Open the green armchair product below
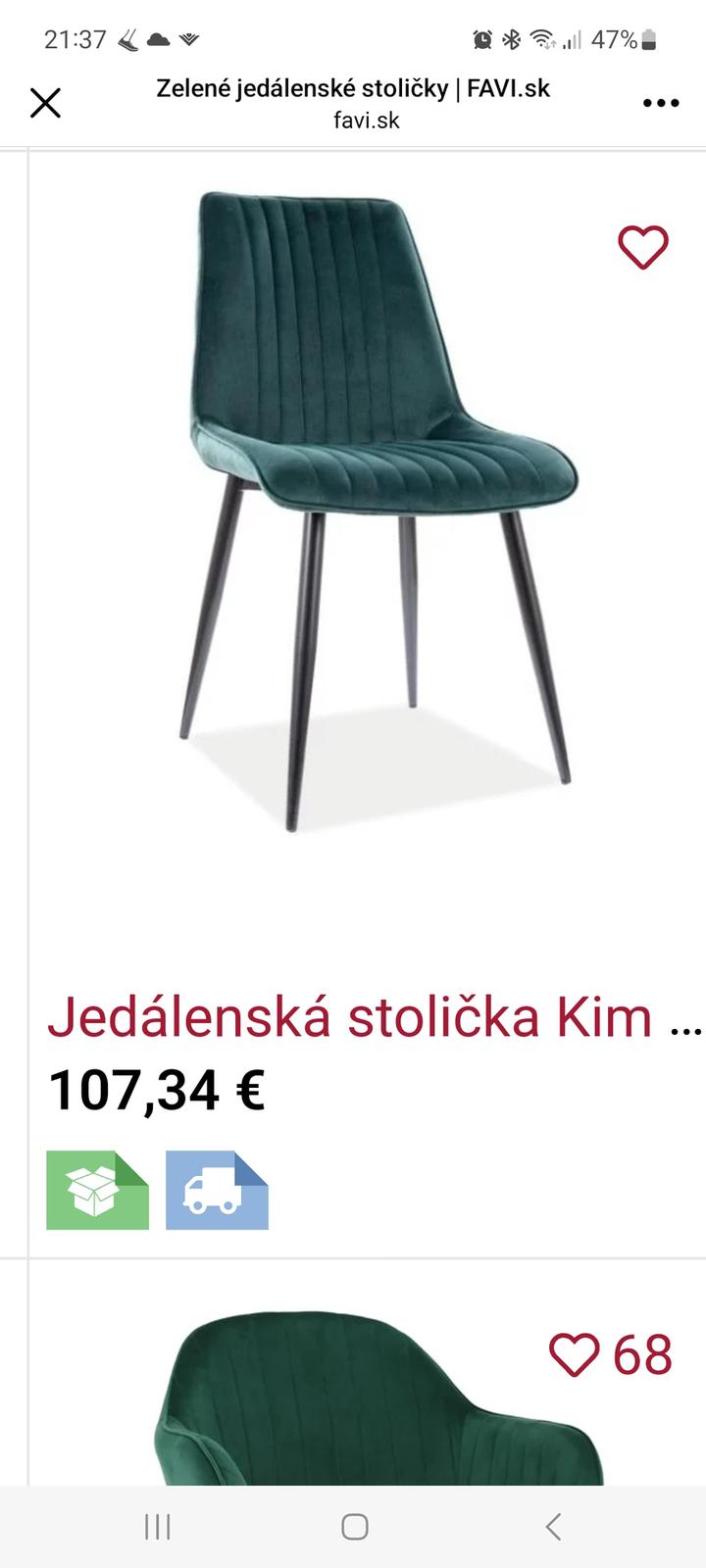 378,1401
